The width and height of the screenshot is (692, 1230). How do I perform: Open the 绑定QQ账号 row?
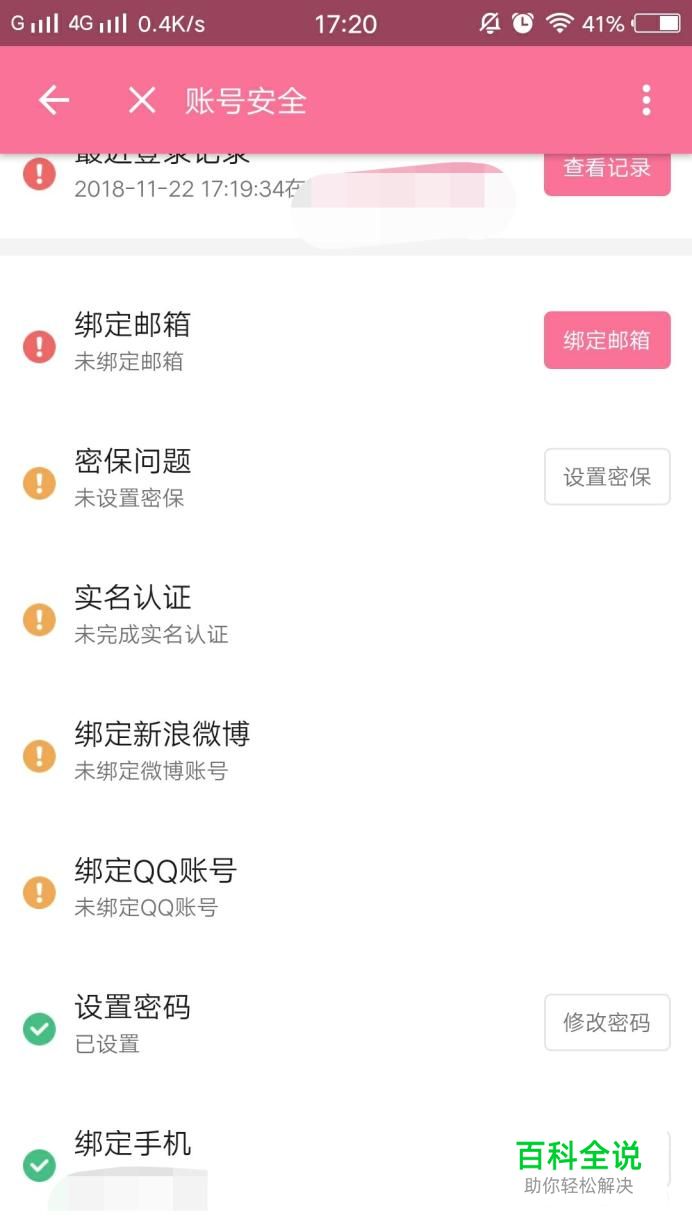point(346,888)
